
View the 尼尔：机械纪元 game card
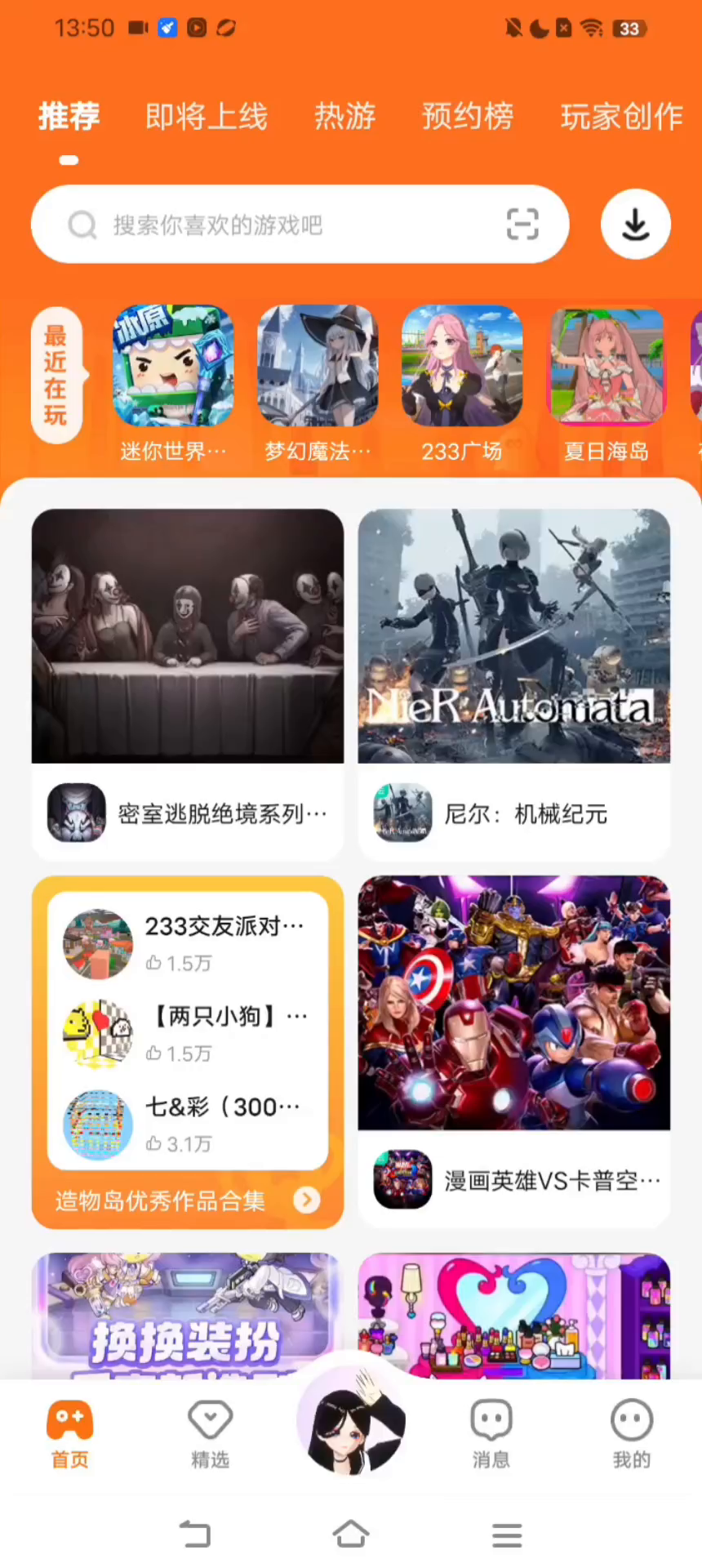pyautogui.click(x=514, y=684)
